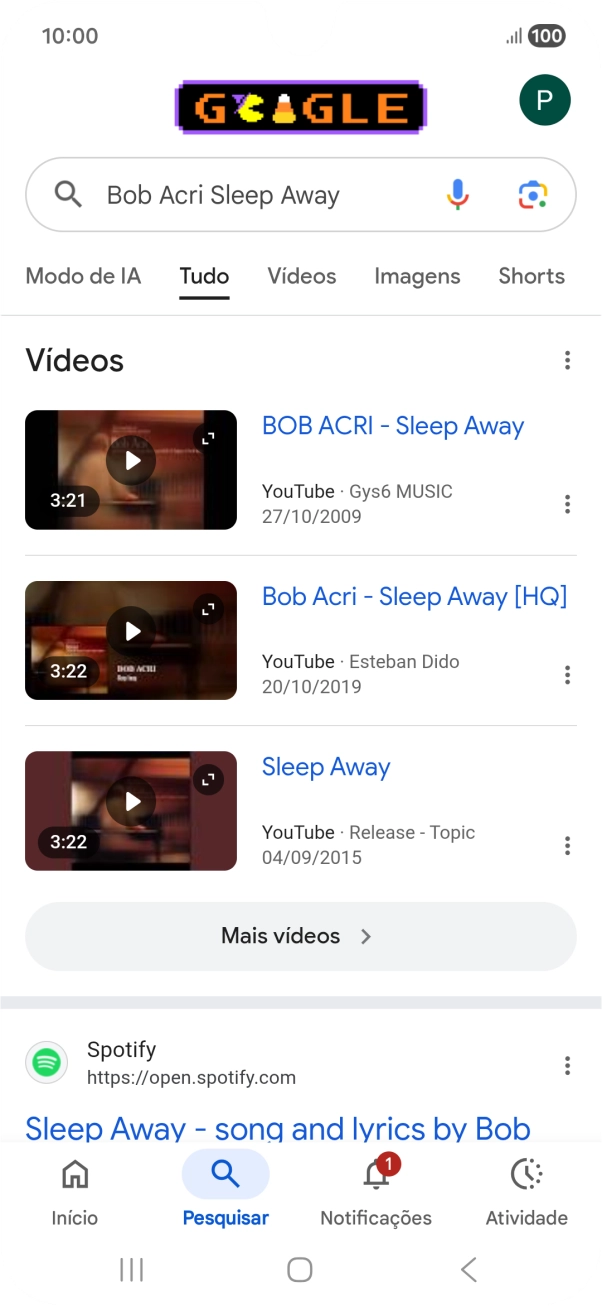Screen dimensions: 602x1306
Task: Switch to the Shorts tab
Action: [531, 276]
